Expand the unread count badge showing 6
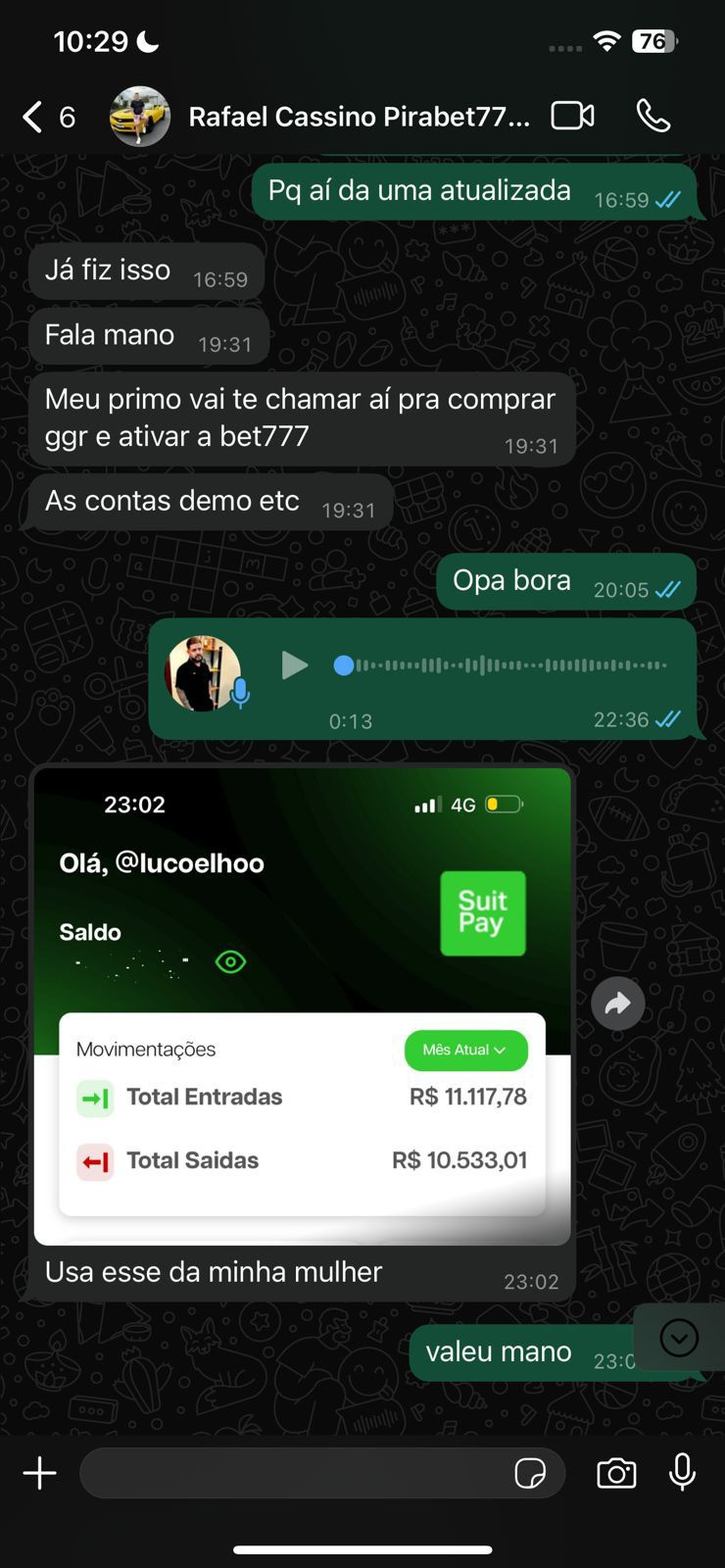Image resolution: width=725 pixels, height=1568 pixels. (68, 116)
